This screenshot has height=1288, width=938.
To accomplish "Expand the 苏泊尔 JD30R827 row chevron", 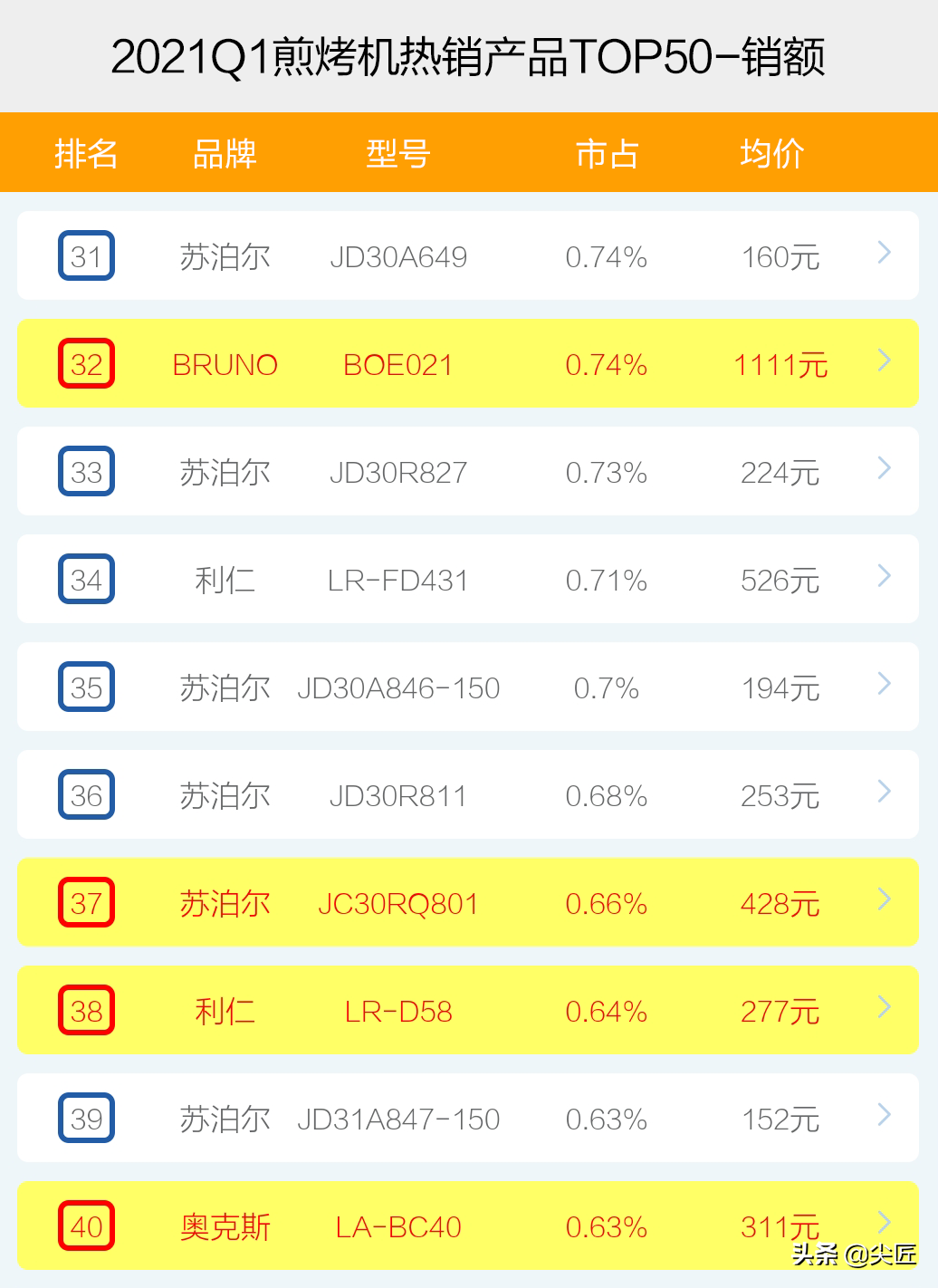I will coord(882,468).
